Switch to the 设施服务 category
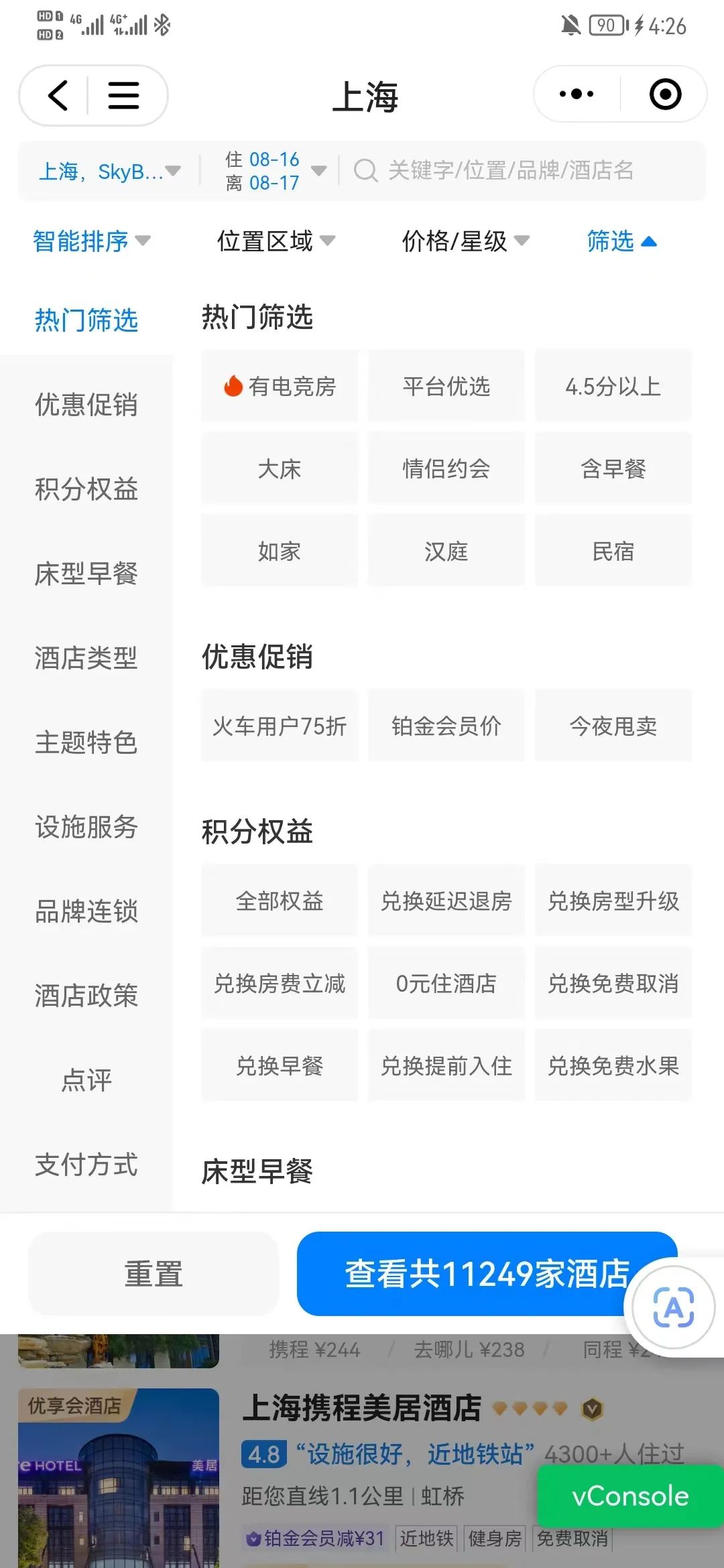Screen dimensions: 724x1568 [86, 827]
